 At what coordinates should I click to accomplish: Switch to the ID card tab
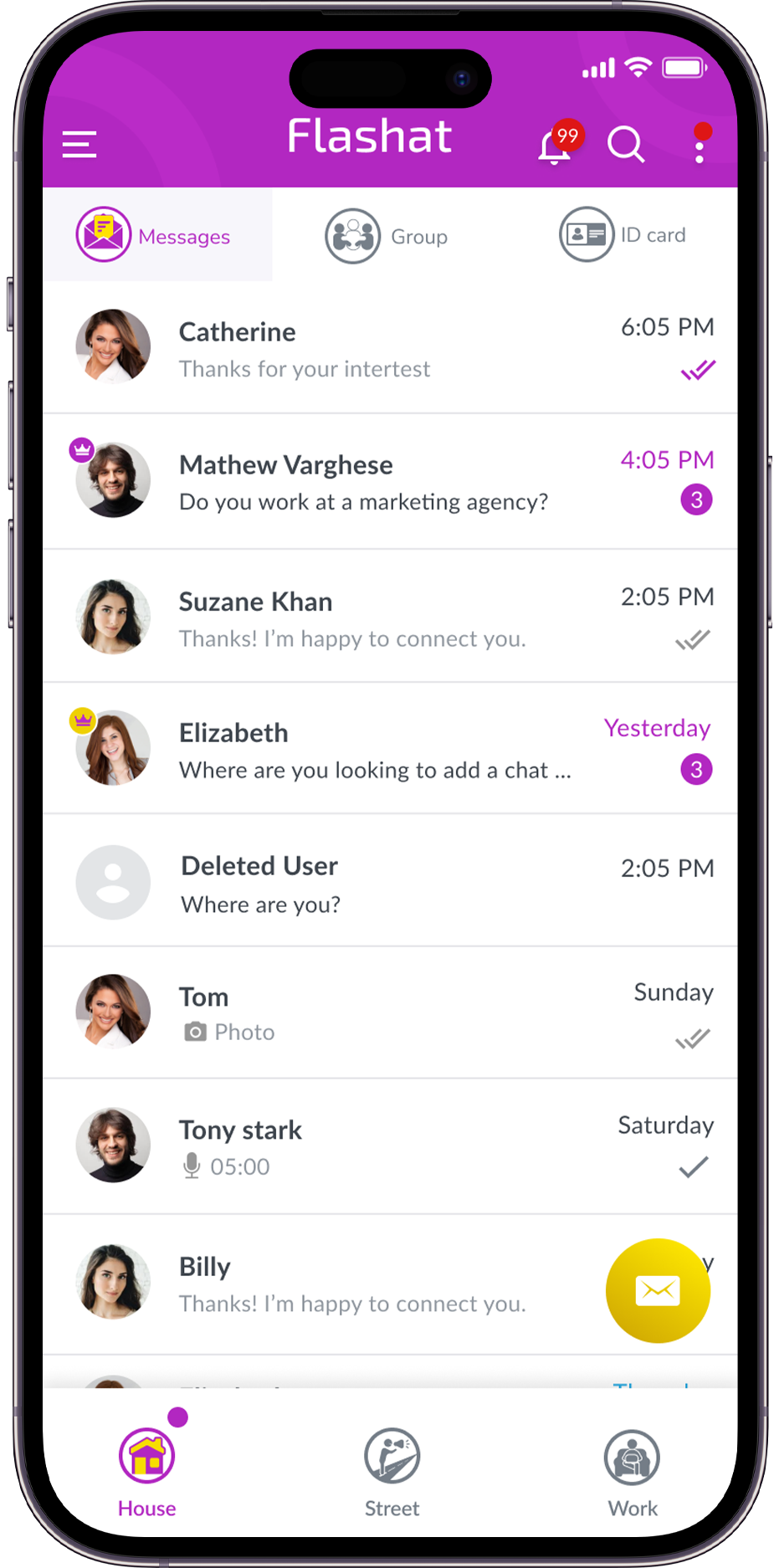tap(623, 235)
